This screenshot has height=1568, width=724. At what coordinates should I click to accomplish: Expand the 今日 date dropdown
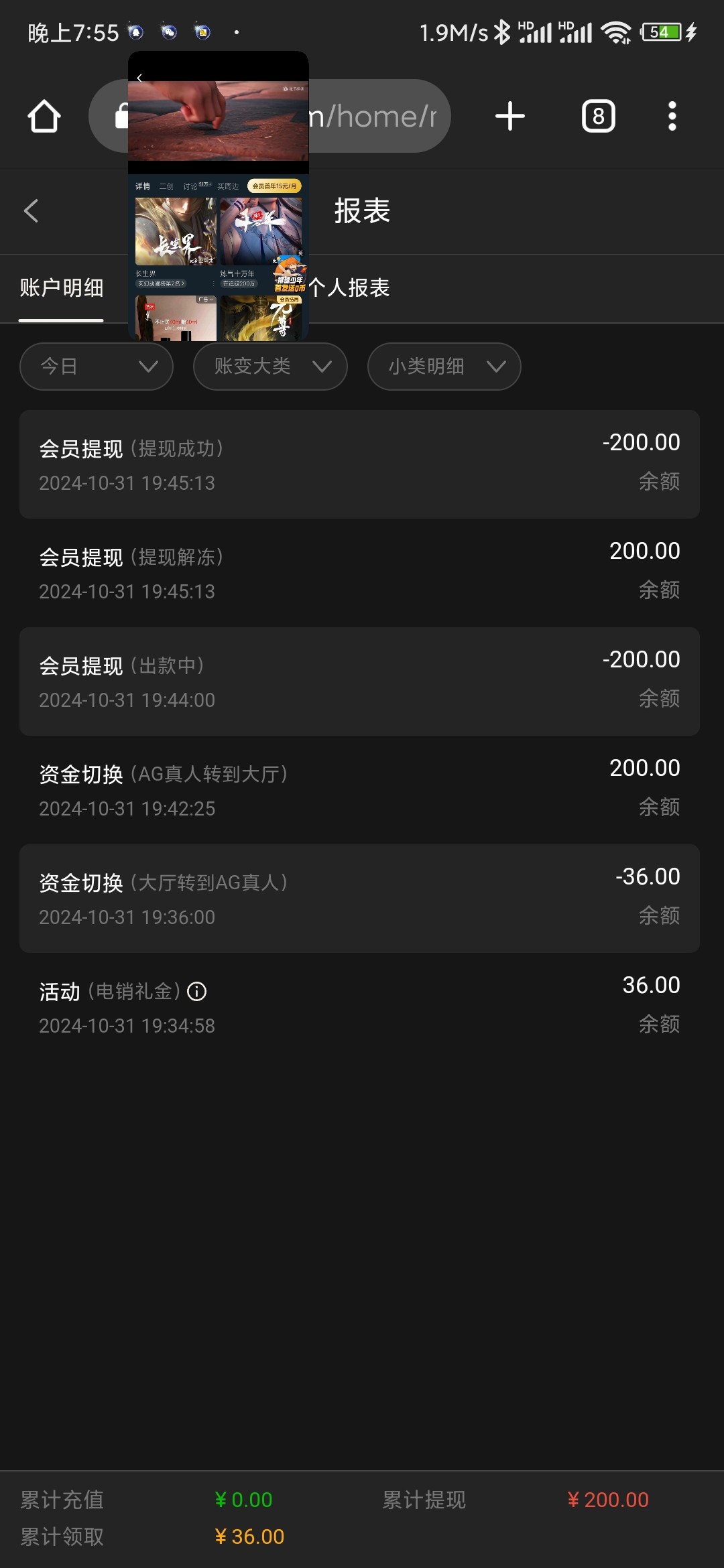[x=97, y=367]
